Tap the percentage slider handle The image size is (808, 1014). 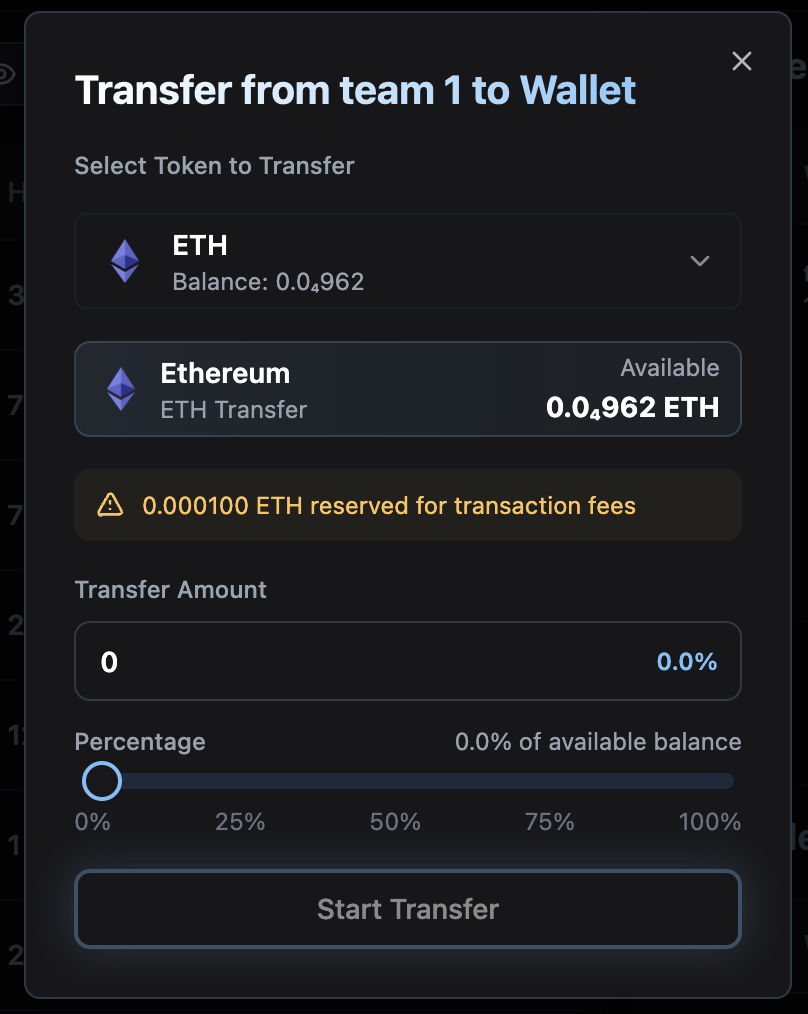click(x=101, y=781)
